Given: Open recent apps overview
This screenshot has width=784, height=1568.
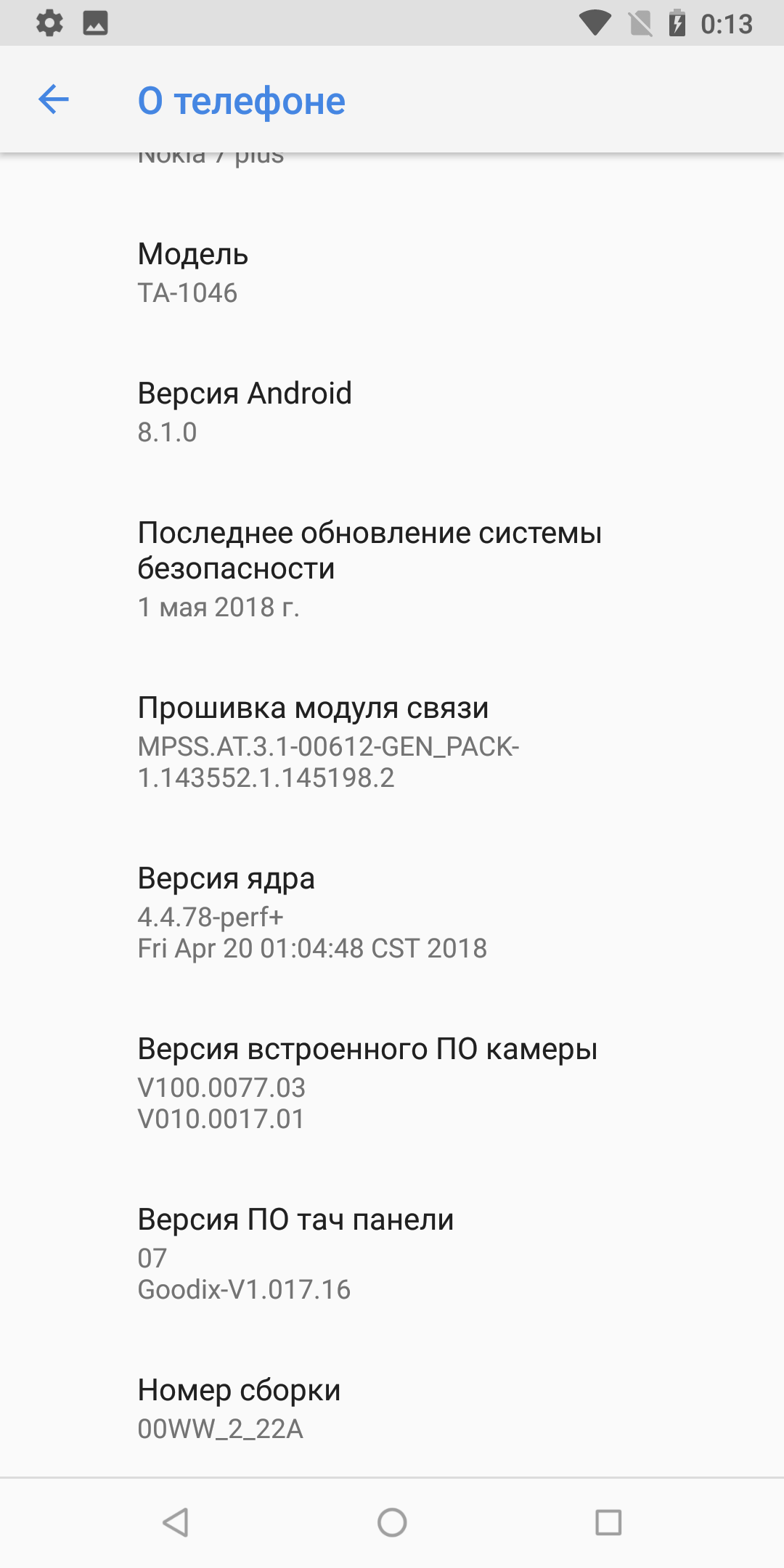Looking at the screenshot, I should click(x=608, y=1522).
